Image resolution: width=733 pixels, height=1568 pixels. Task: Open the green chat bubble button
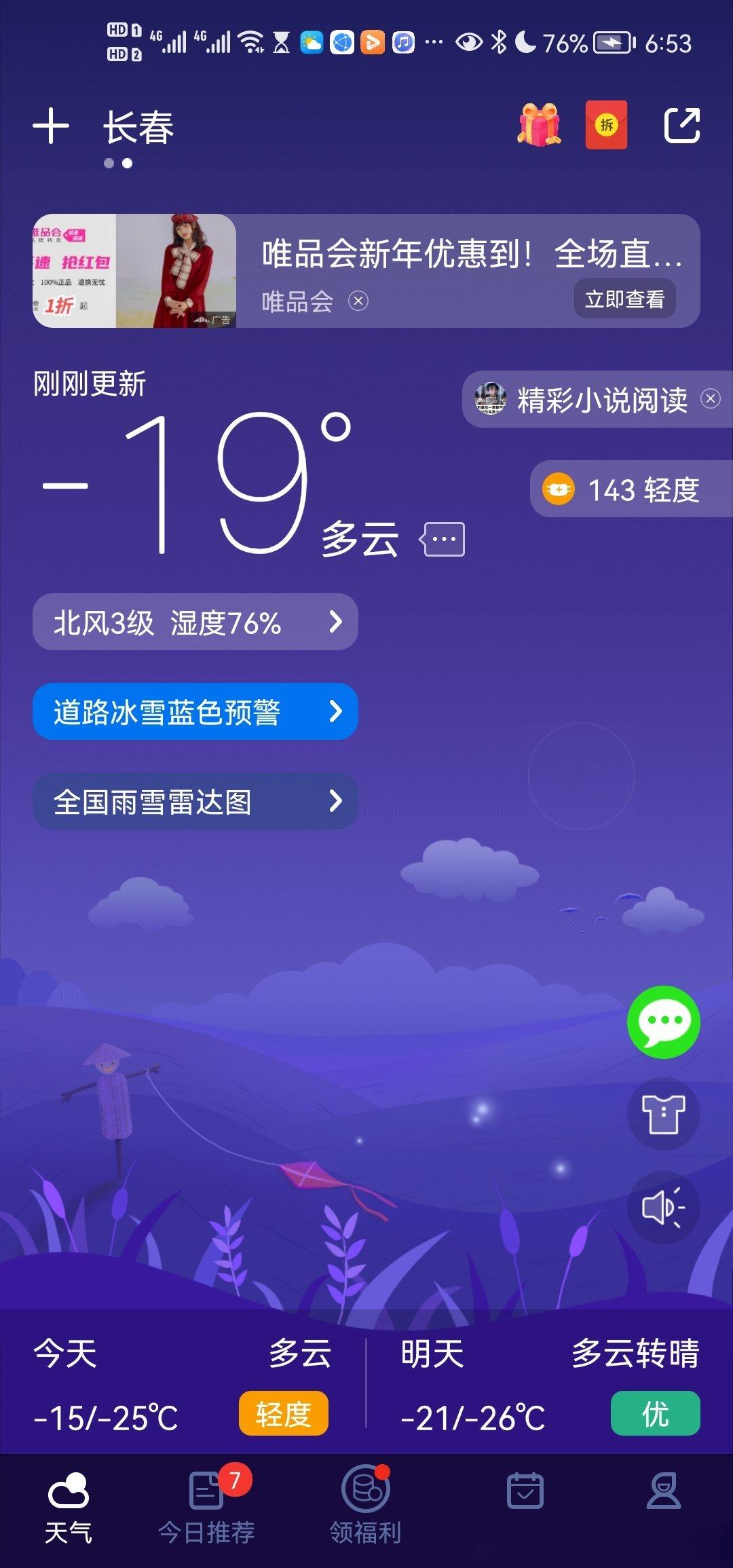[x=663, y=1022]
